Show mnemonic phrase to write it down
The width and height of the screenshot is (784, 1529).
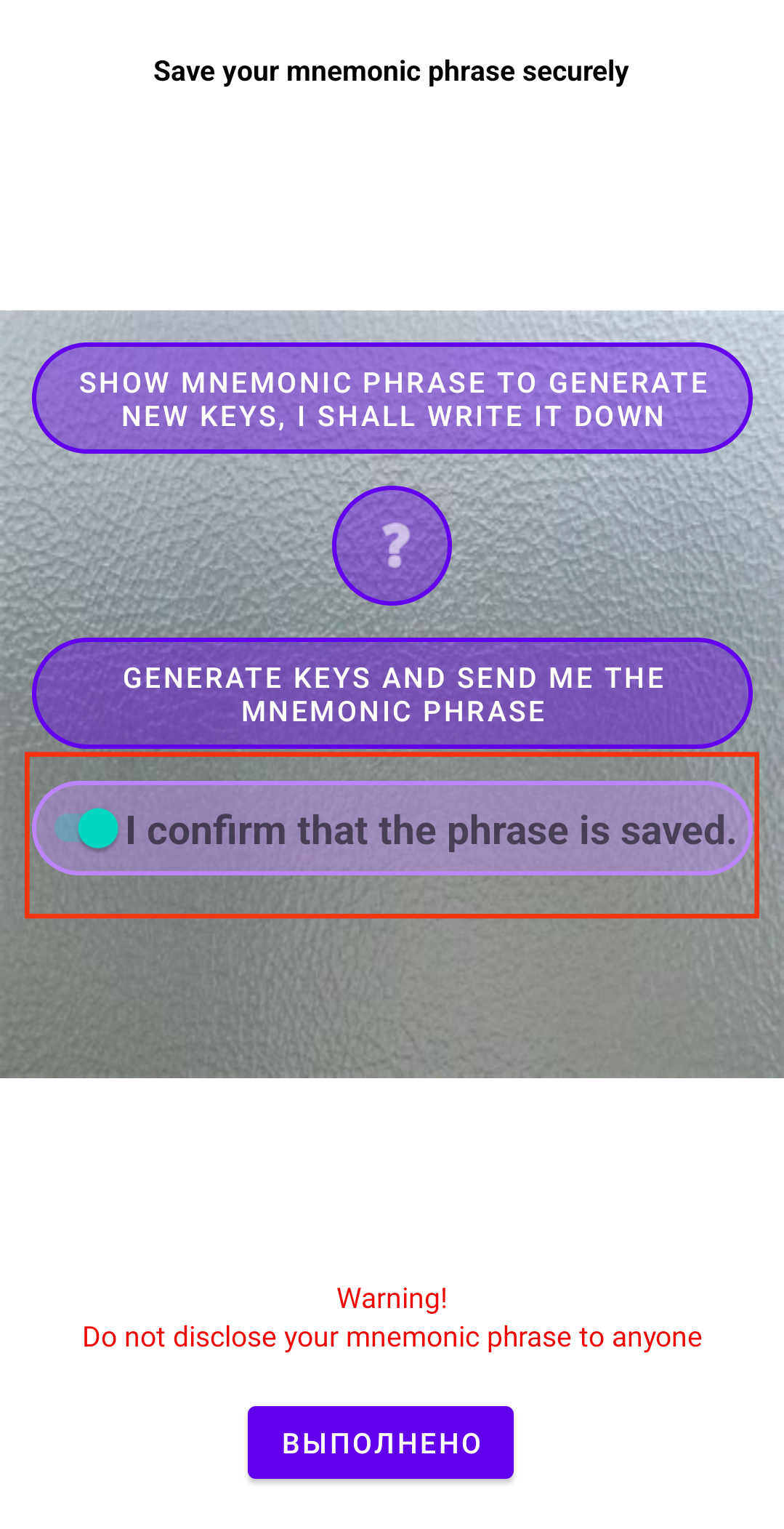[x=392, y=398]
